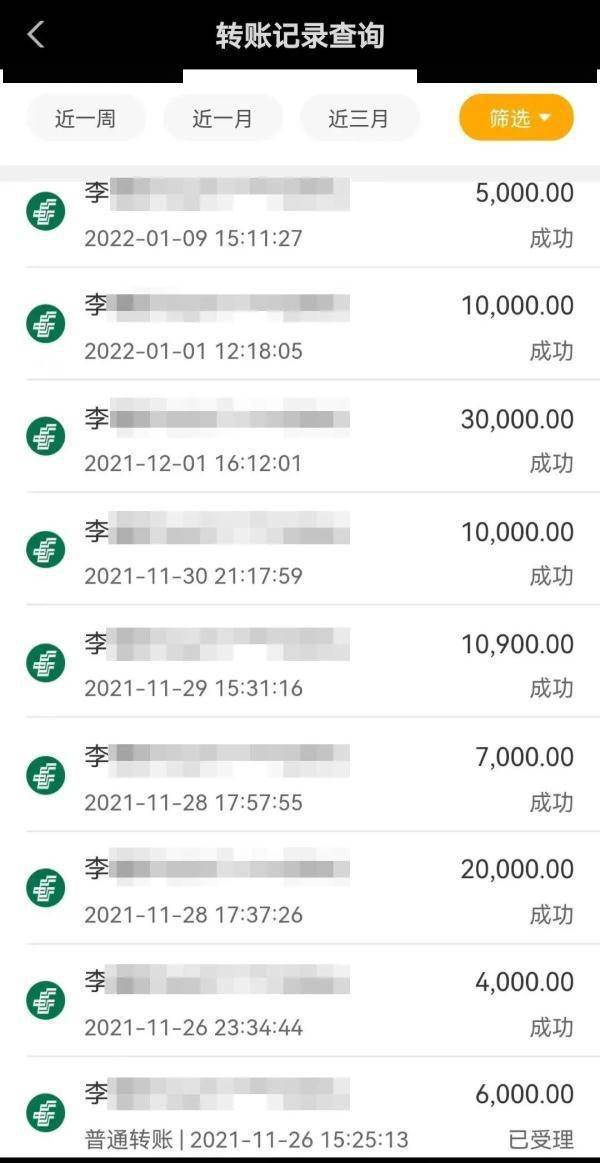The image size is (600, 1163).
Task: Tap the 7,000.00 transfer entry
Action: (300, 778)
